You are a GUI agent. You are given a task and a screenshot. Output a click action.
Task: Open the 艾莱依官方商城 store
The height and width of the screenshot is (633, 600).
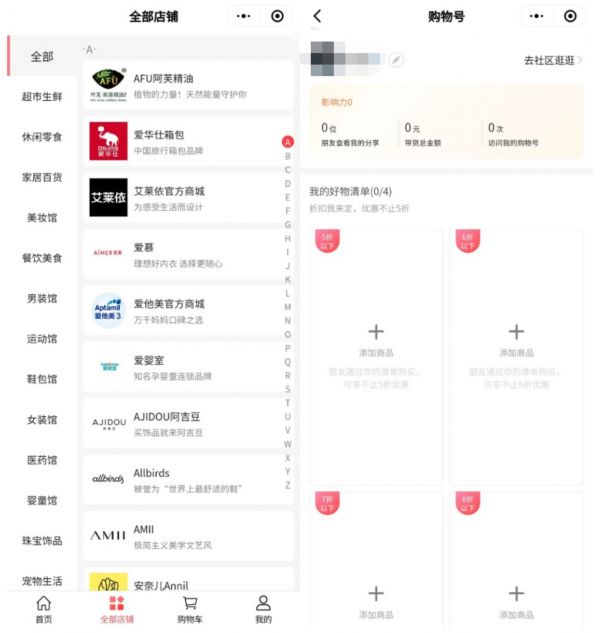pyautogui.click(x=188, y=197)
